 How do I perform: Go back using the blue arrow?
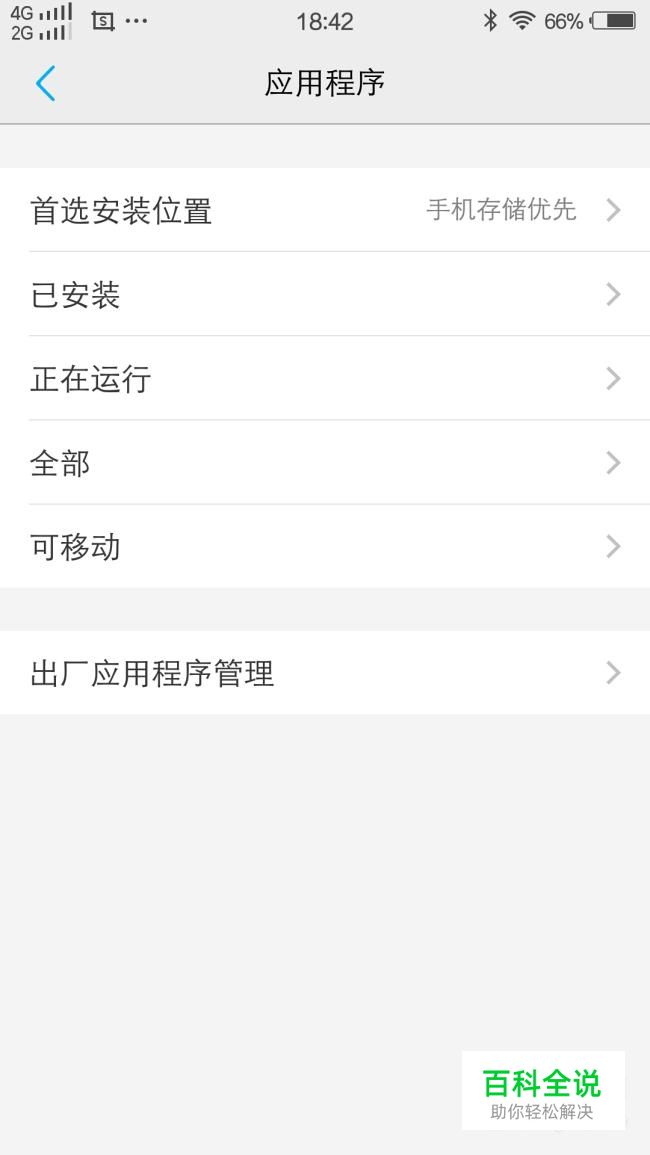tap(46, 83)
